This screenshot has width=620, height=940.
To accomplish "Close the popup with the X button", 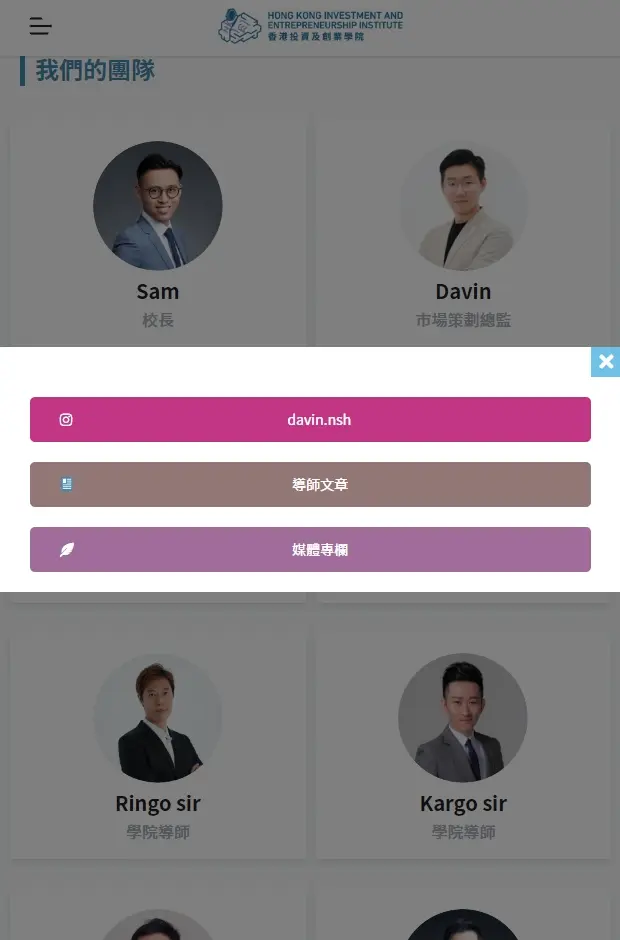I will [605, 362].
